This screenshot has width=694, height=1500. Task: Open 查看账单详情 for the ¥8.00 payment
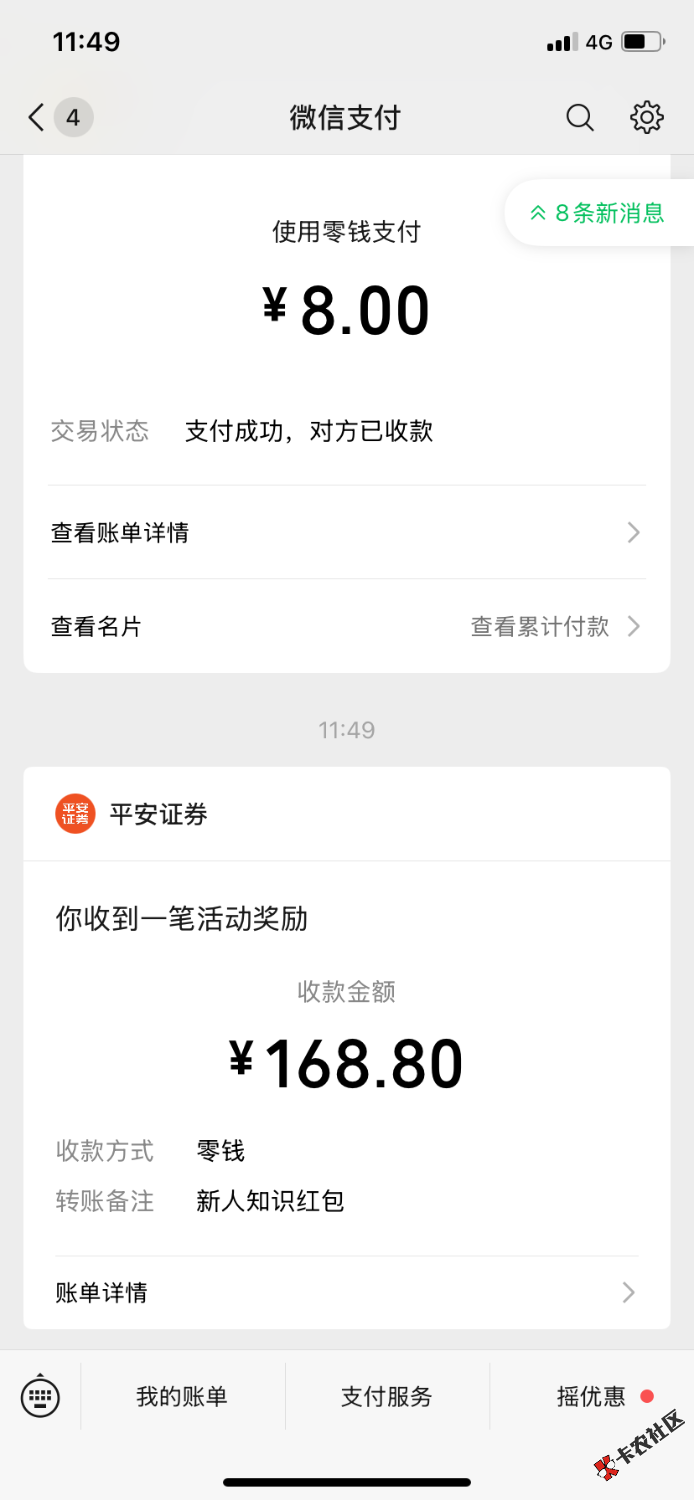pyautogui.click(x=347, y=533)
